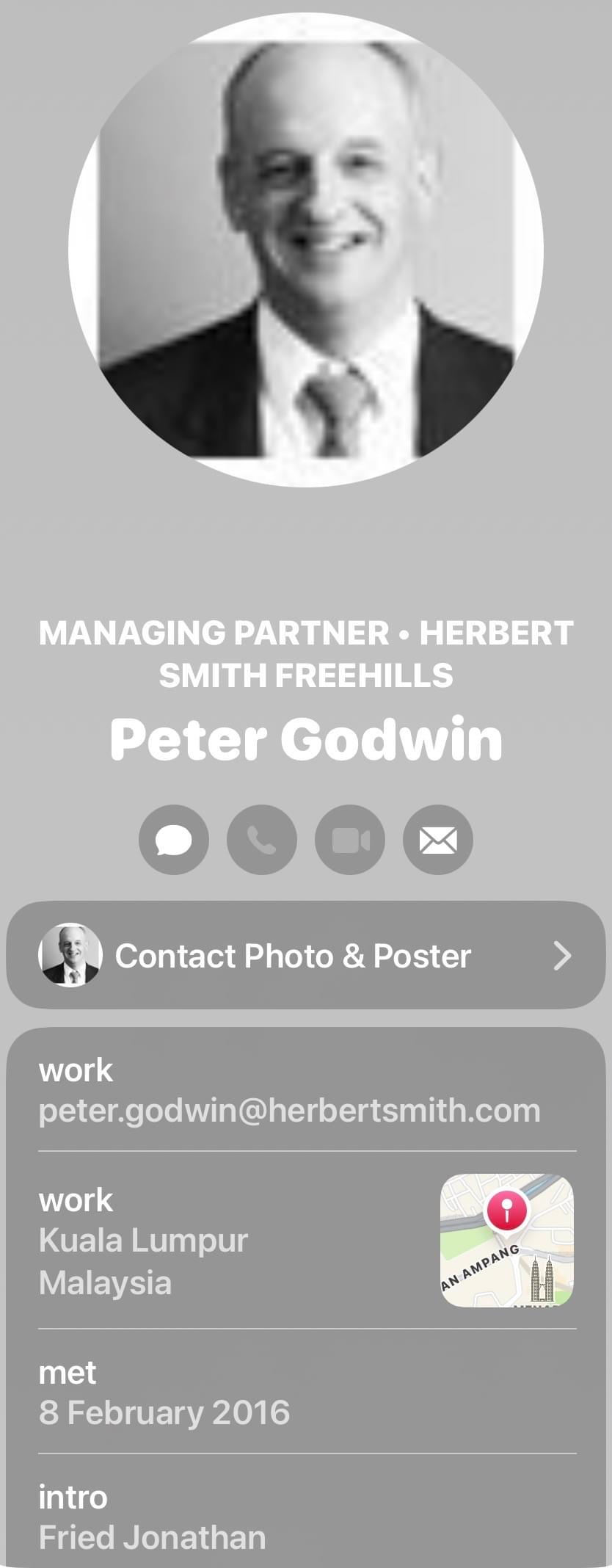612x1568 pixels.
Task: Open the Kuala Lumpur map thumbnail
Action: (x=506, y=1241)
